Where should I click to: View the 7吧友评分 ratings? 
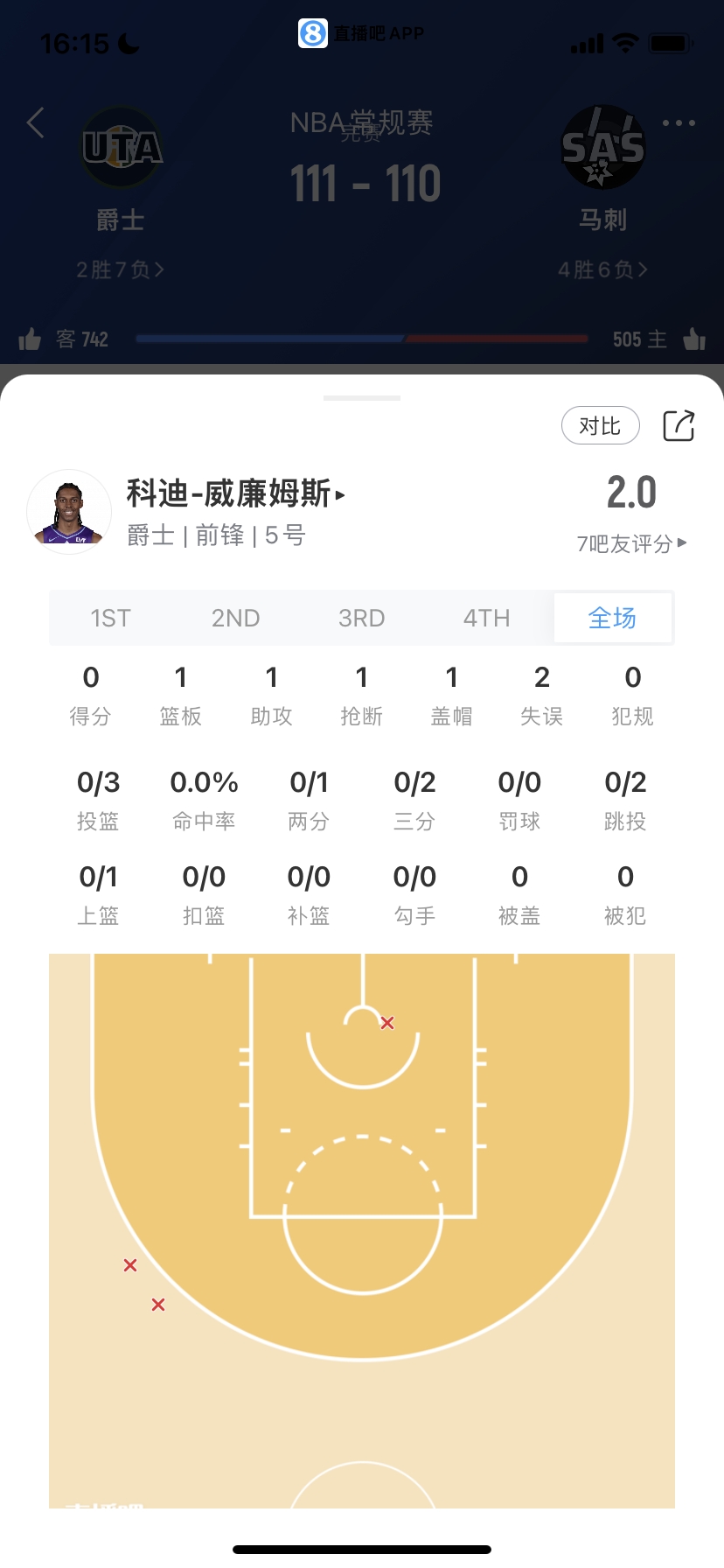[631, 544]
